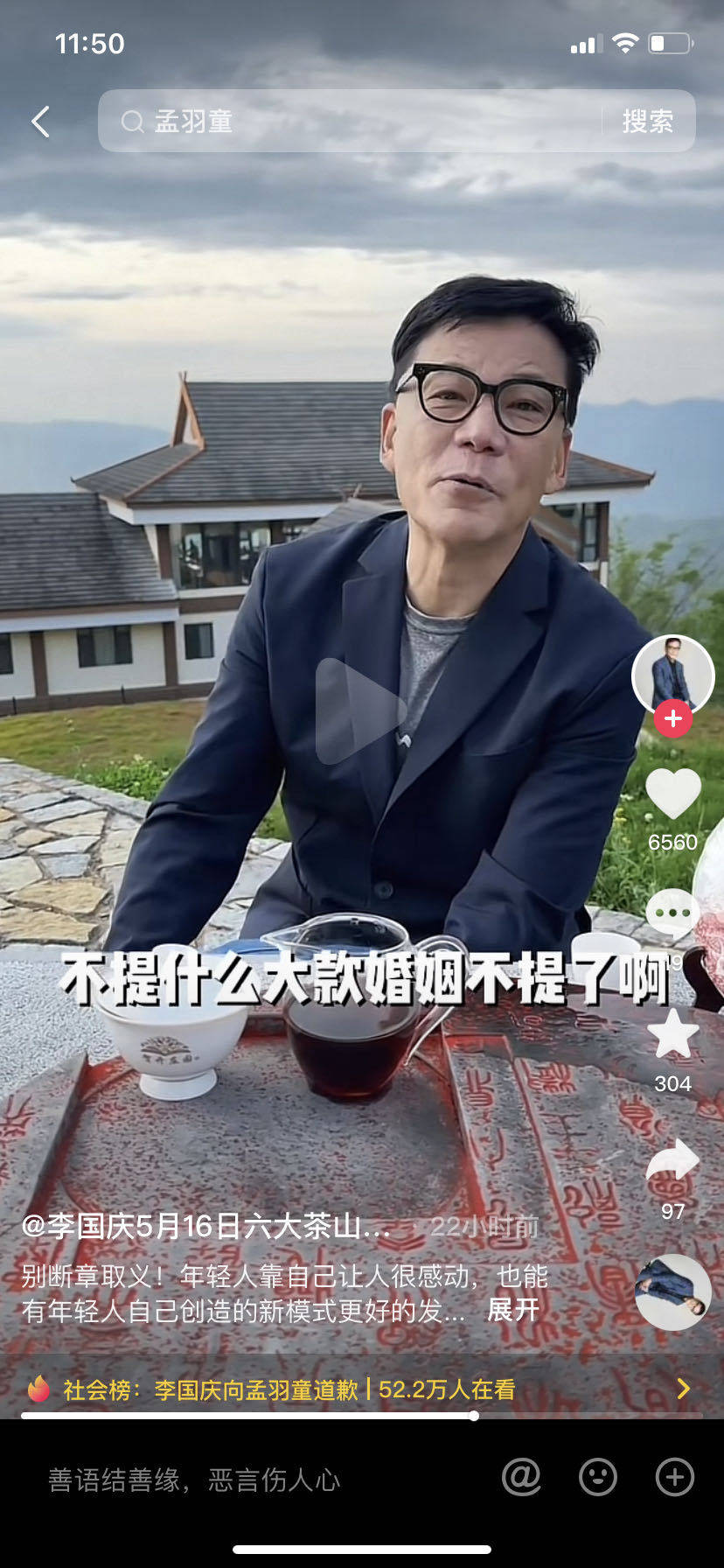Tap the search field showing 孟羽童
The width and height of the screenshot is (724, 1568).
coord(350,122)
